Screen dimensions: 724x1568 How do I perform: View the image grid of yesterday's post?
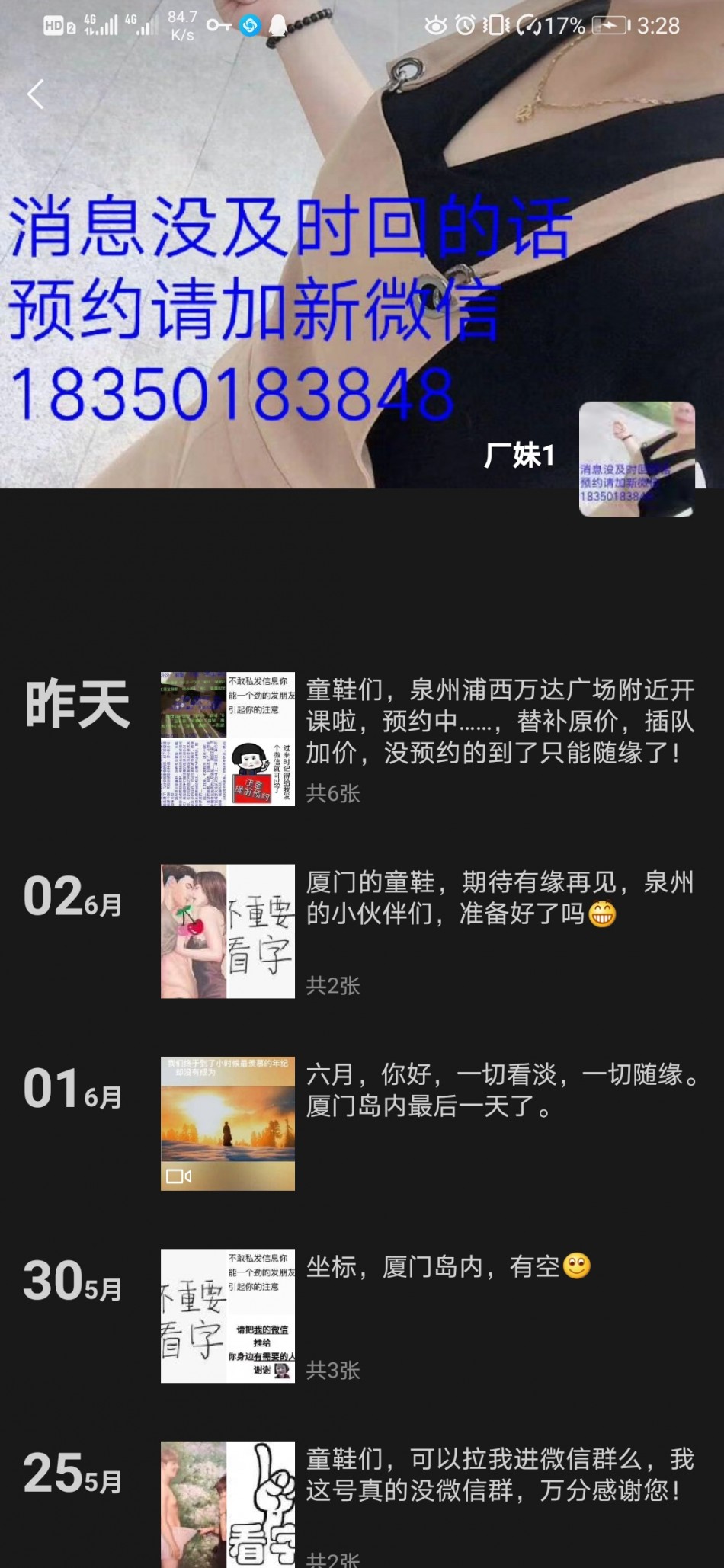(x=227, y=738)
